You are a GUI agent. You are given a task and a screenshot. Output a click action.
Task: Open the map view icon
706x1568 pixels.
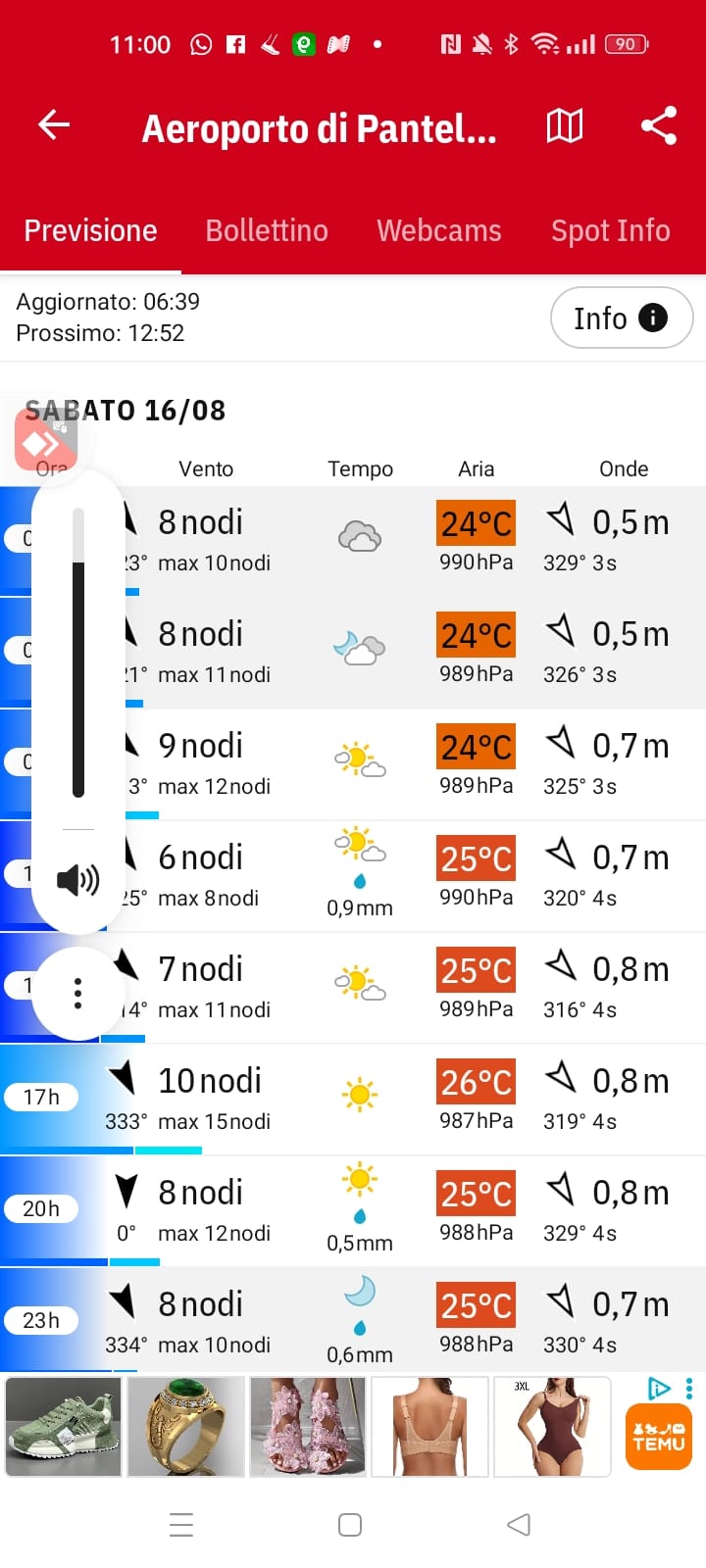pos(565,125)
